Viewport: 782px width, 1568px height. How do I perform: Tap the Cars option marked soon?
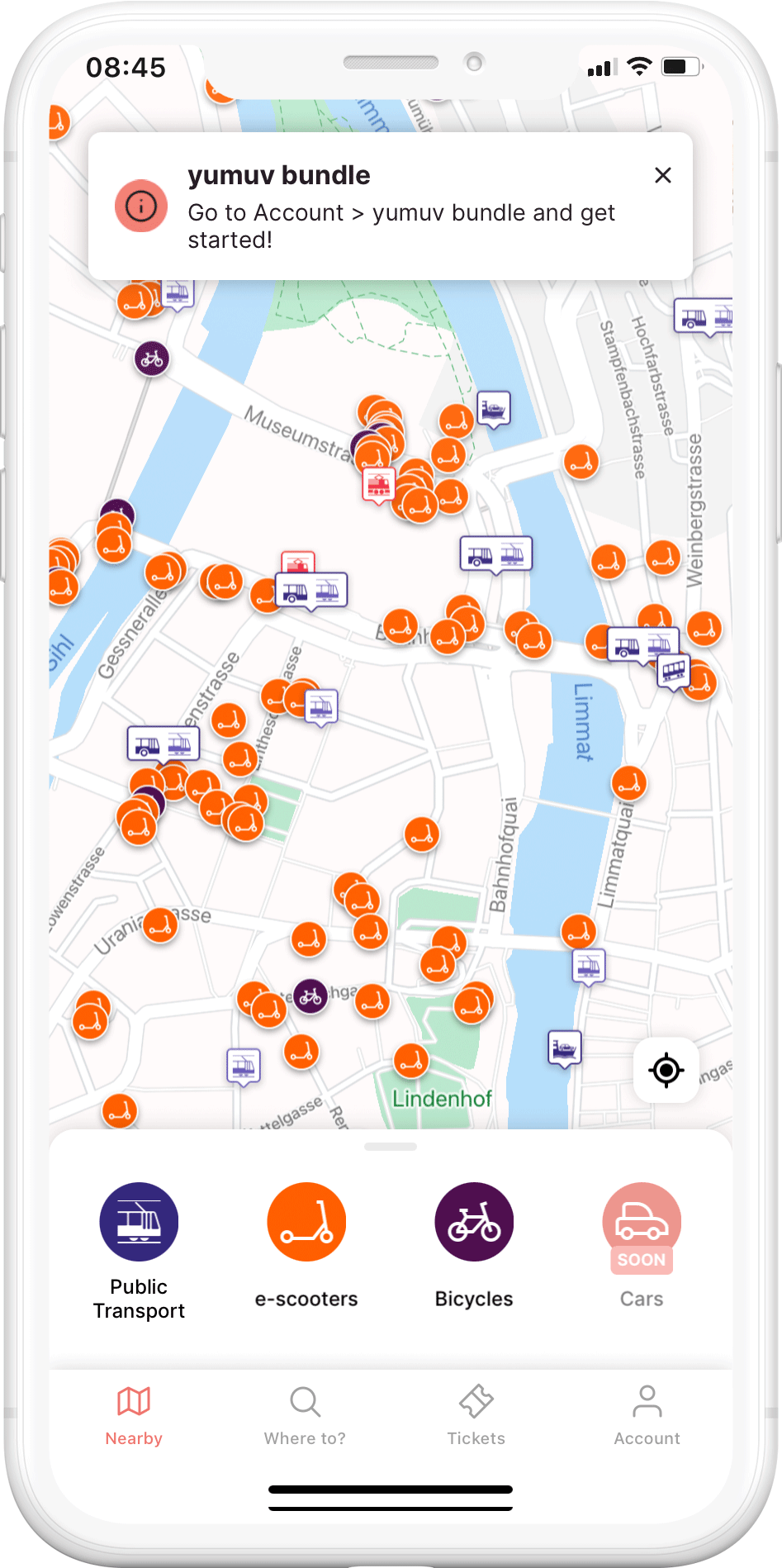click(x=642, y=1222)
